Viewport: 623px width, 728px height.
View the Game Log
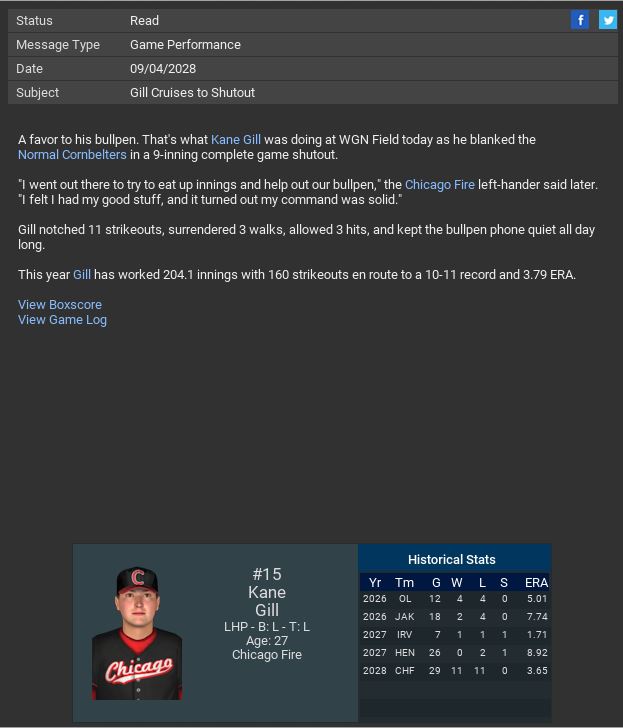62,320
